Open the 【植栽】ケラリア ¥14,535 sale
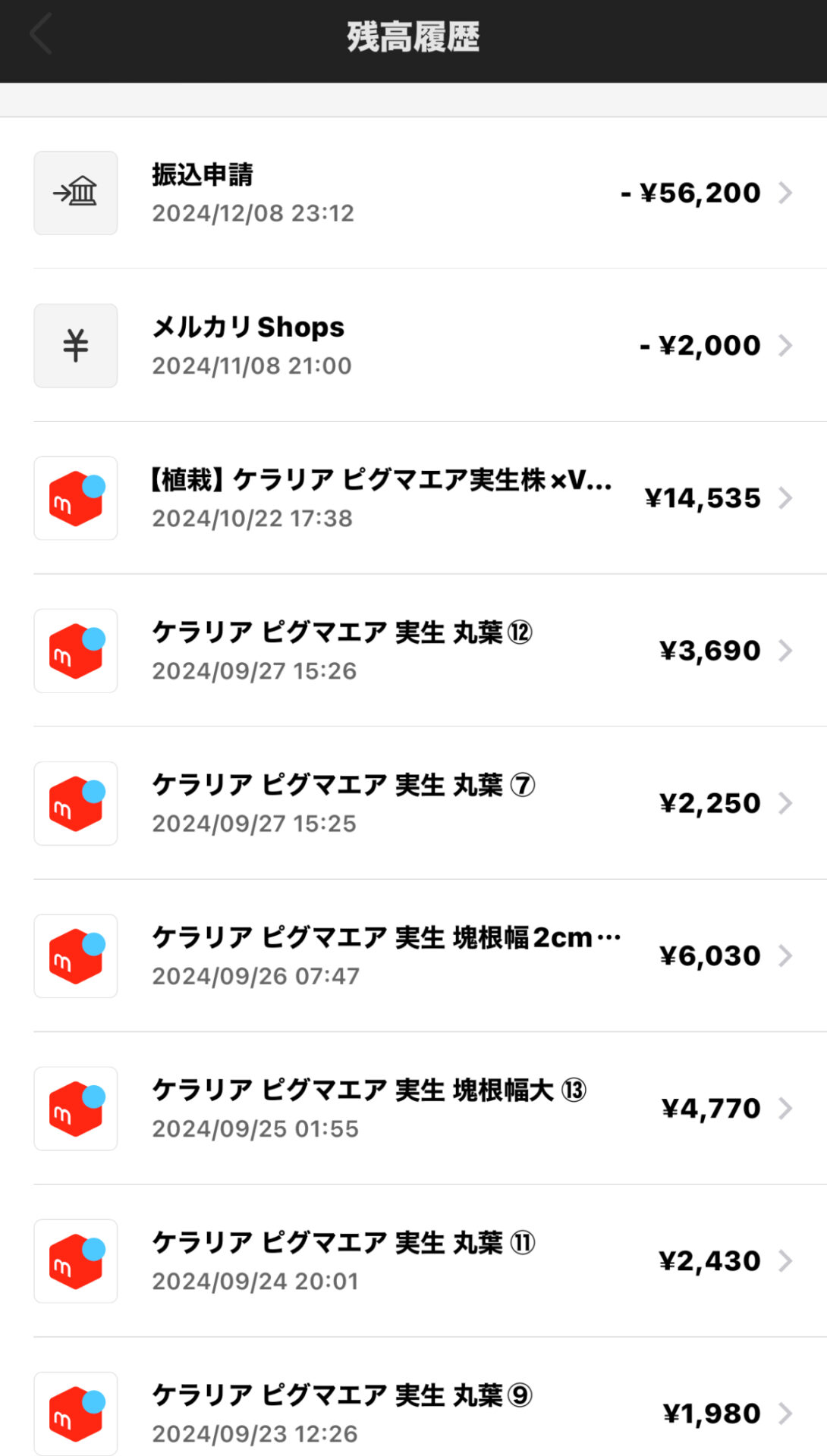Screen dimensions: 827x1456 point(413,498)
